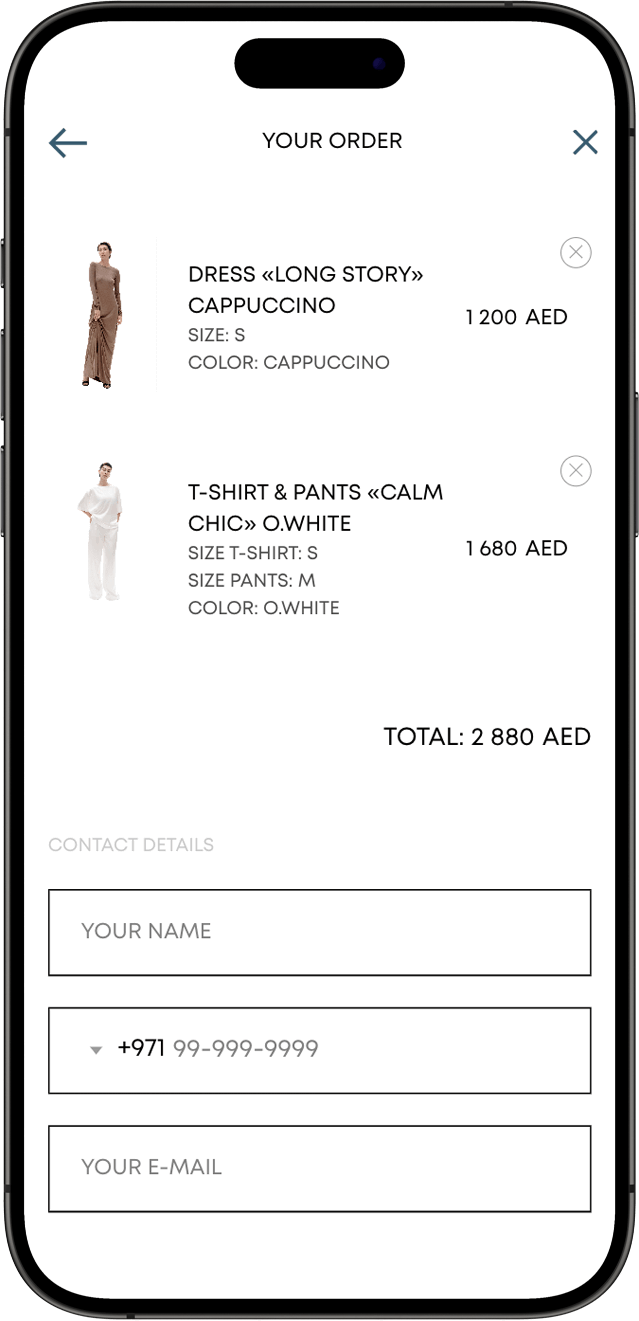Focus the Your Name field
The width and height of the screenshot is (639, 1321).
319,932
